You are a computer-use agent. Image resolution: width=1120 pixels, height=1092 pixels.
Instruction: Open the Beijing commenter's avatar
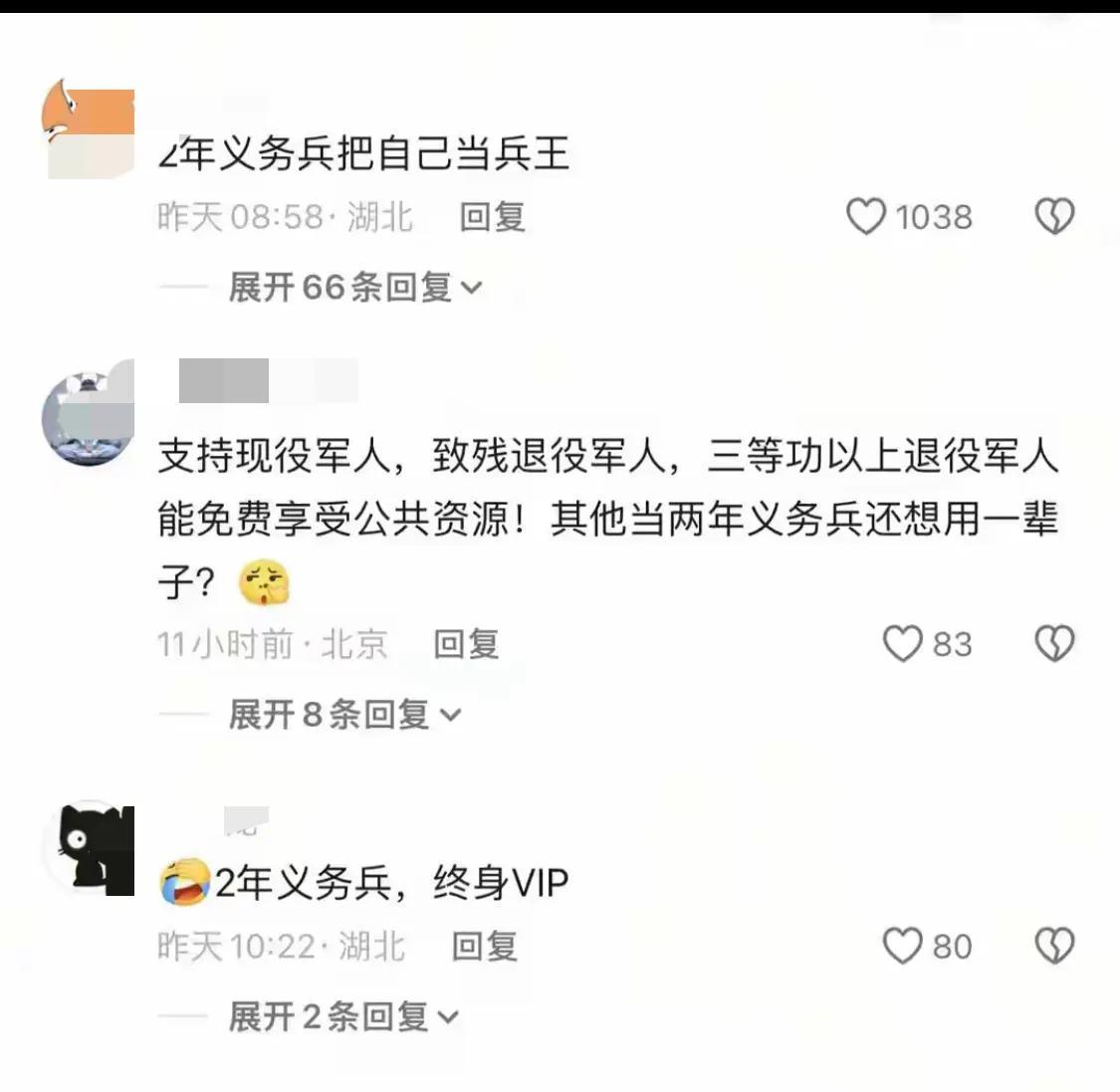coord(88,416)
